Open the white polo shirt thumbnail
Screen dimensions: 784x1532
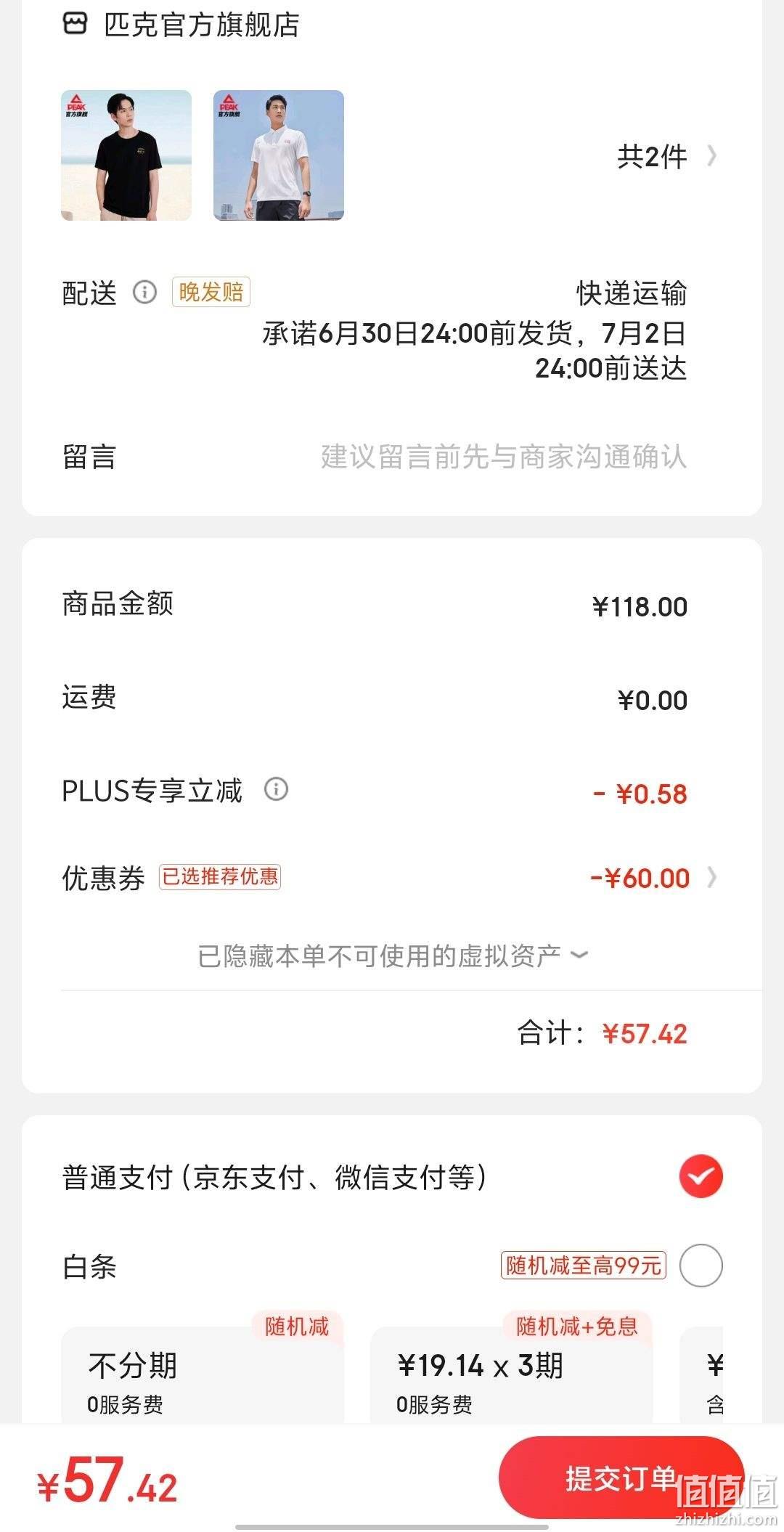pos(279,155)
